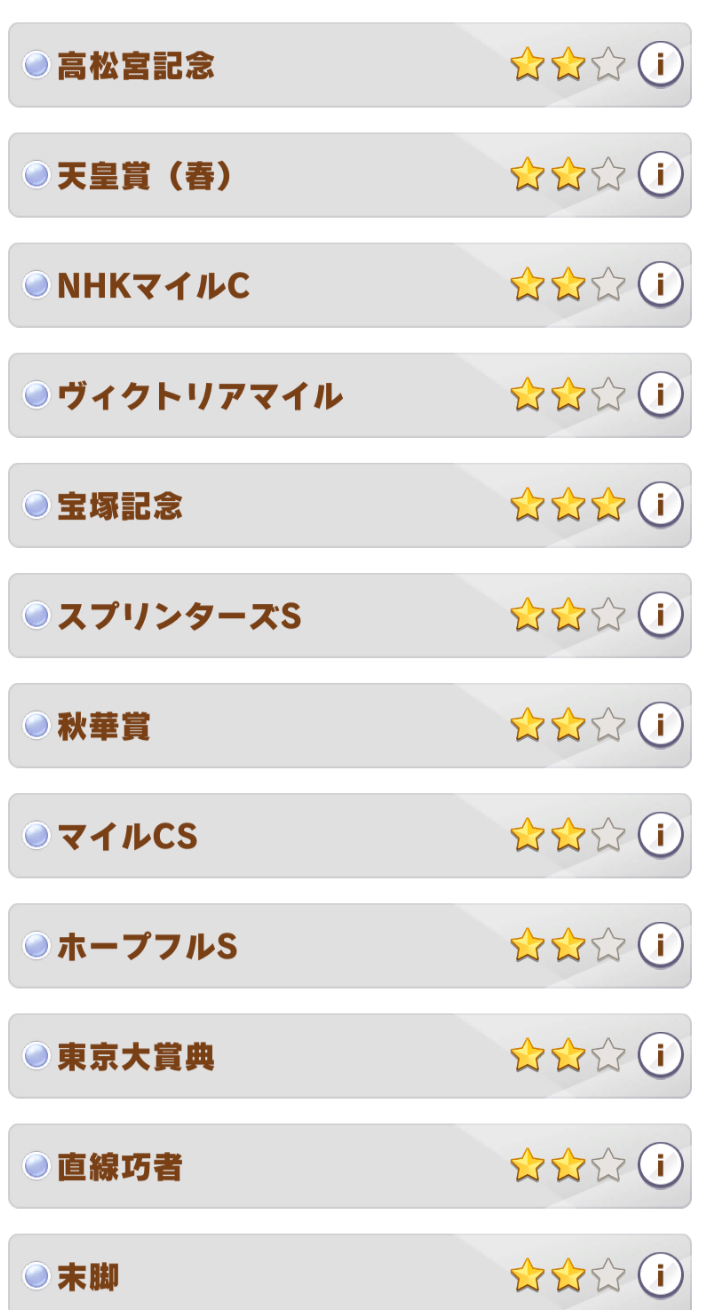Open info icon for 高松宮記念

tap(660, 65)
